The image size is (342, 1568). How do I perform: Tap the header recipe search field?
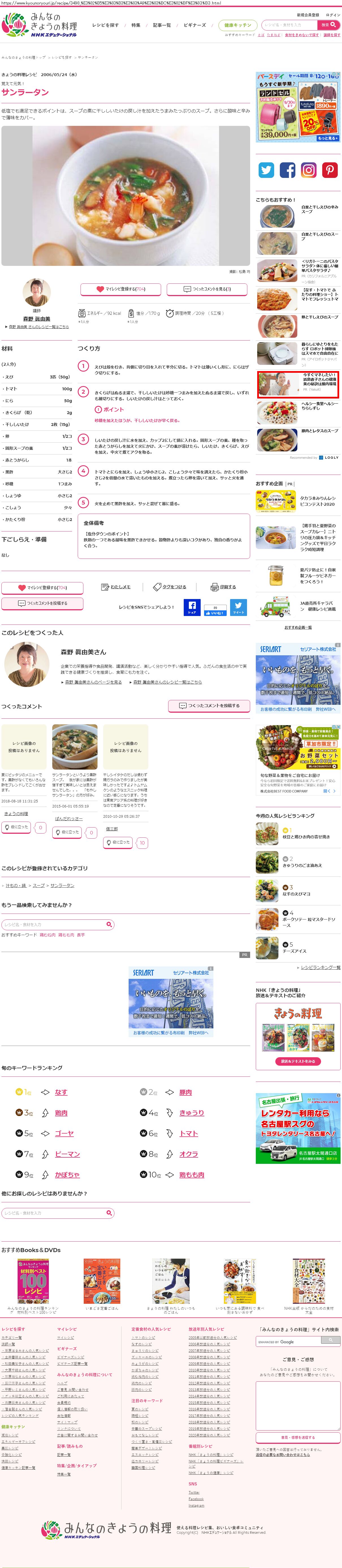point(290,25)
